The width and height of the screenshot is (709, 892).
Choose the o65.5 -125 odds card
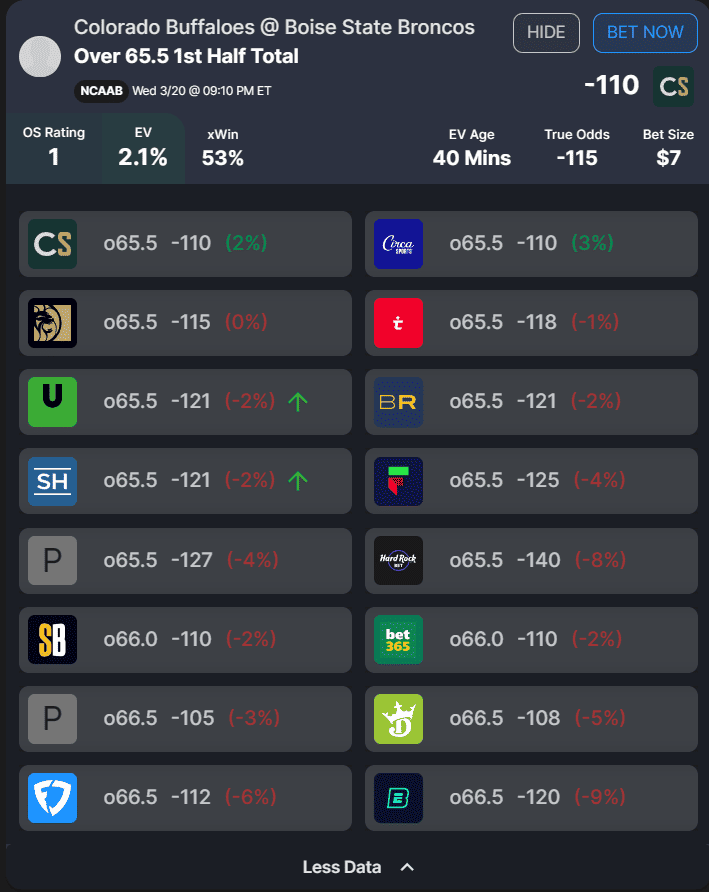coord(531,480)
